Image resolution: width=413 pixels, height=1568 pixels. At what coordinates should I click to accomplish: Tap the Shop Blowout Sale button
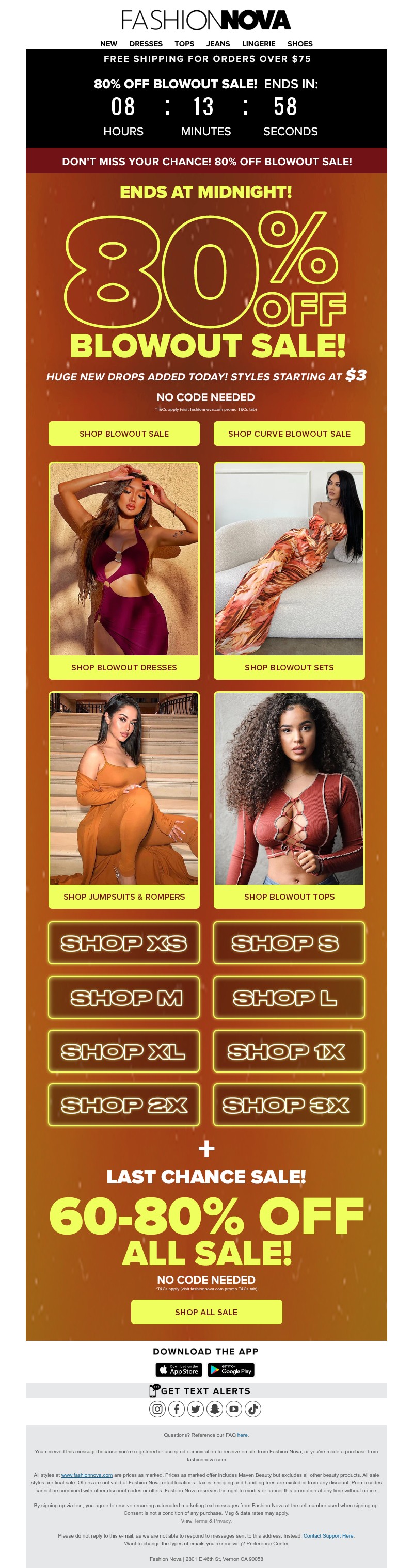[124, 434]
